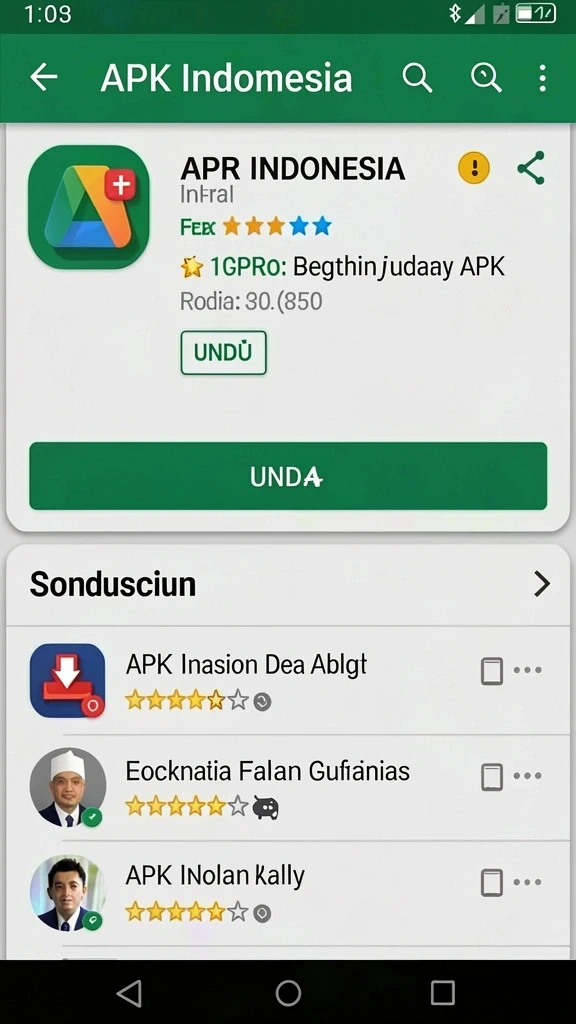Open recent apps from the navigation bar

point(443,993)
